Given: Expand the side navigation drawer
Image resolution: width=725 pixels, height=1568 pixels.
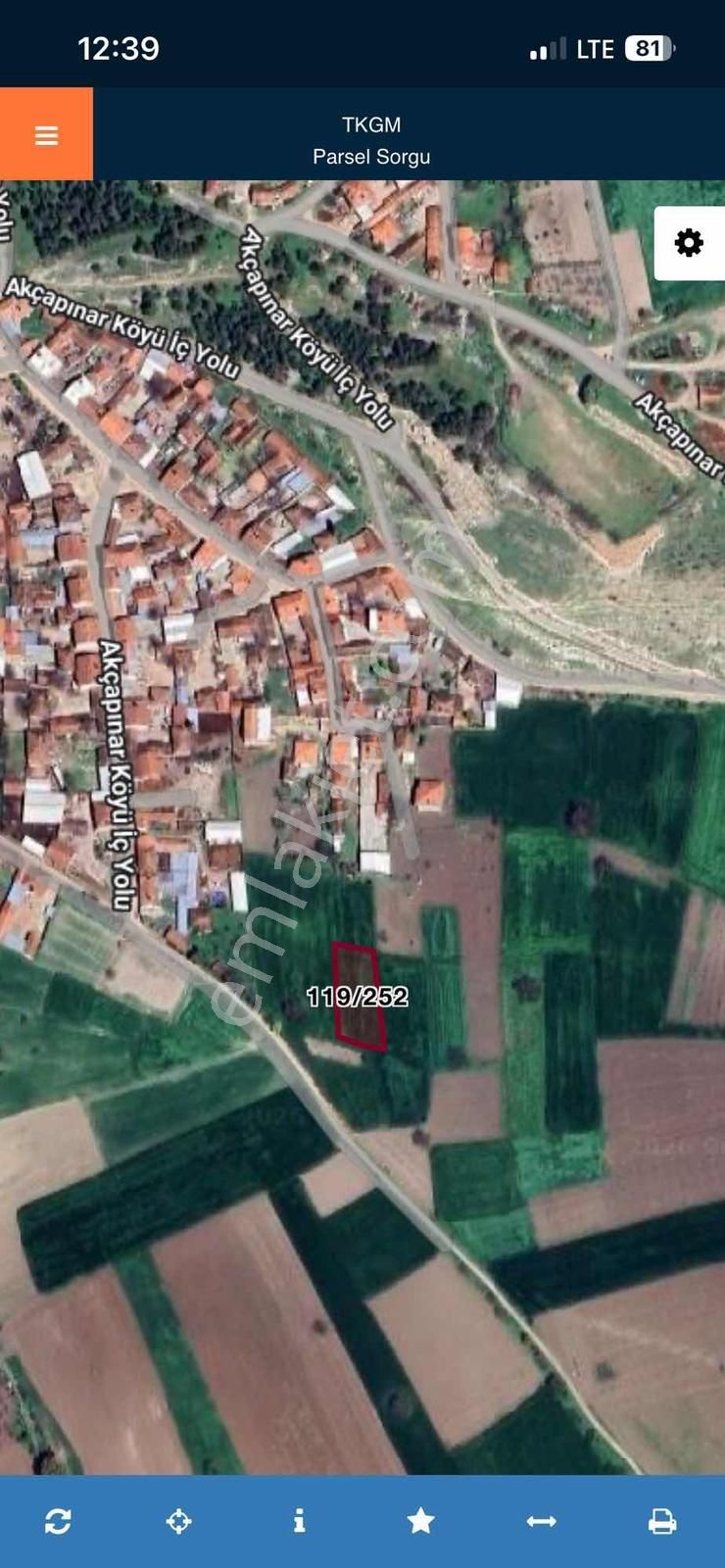Looking at the screenshot, I should (46, 135).
